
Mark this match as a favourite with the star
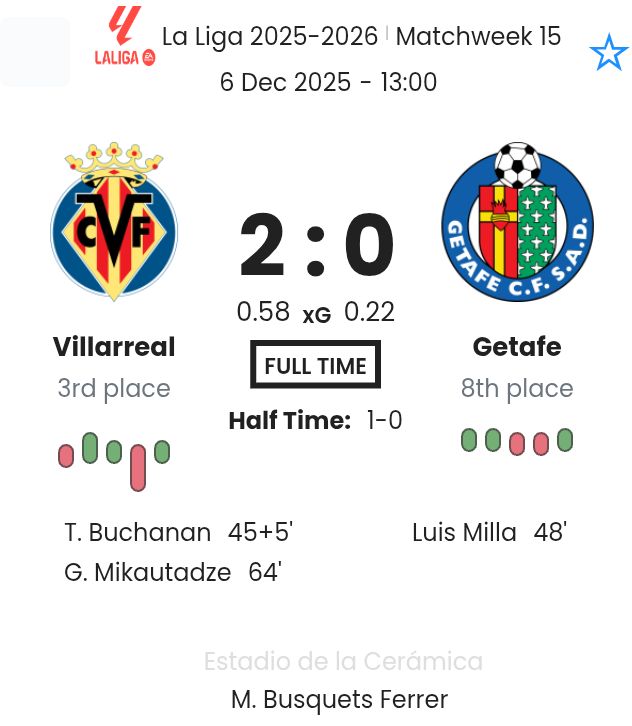click(608, 53)
